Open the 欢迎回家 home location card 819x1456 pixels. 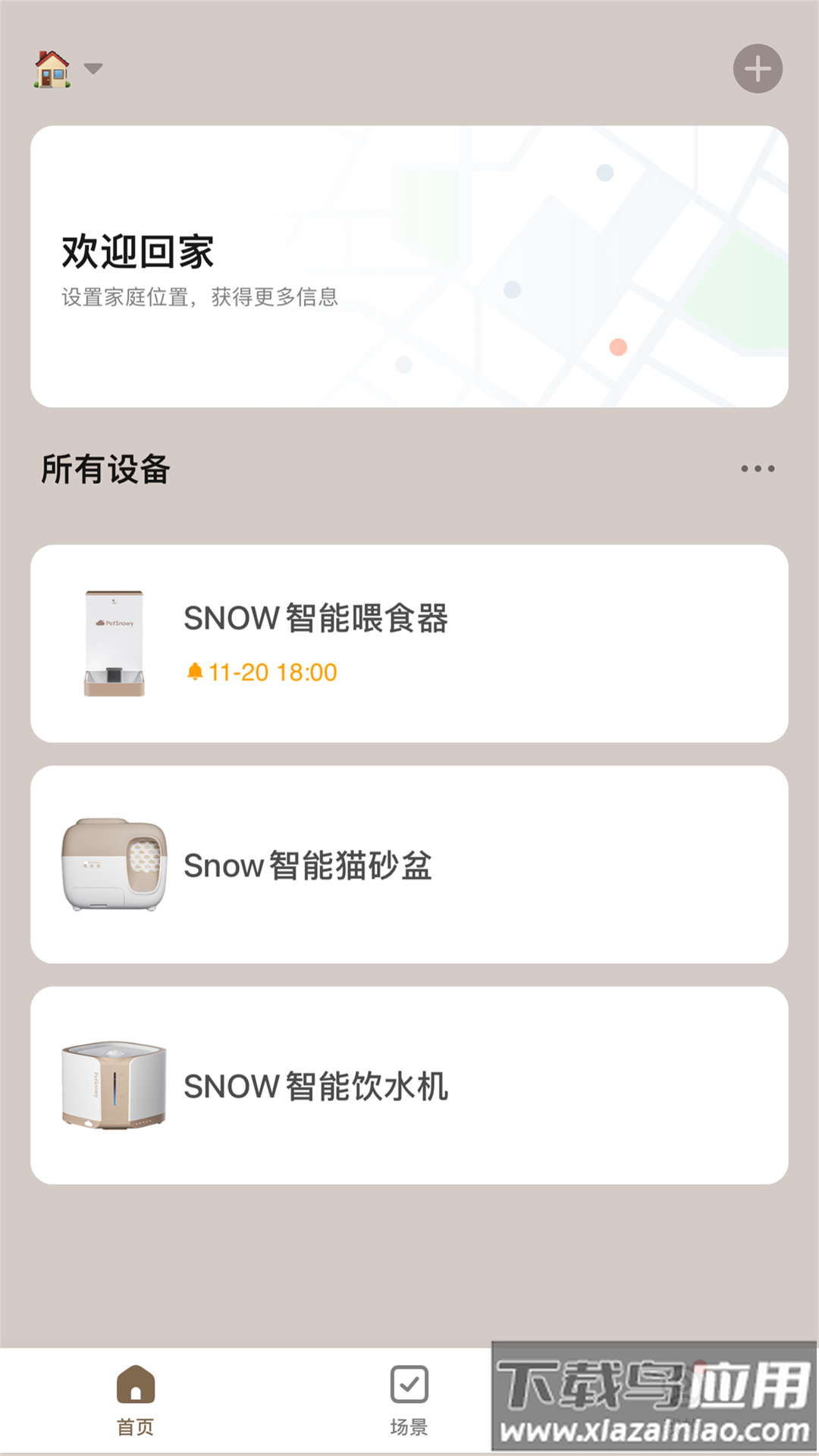pos(409,266)
